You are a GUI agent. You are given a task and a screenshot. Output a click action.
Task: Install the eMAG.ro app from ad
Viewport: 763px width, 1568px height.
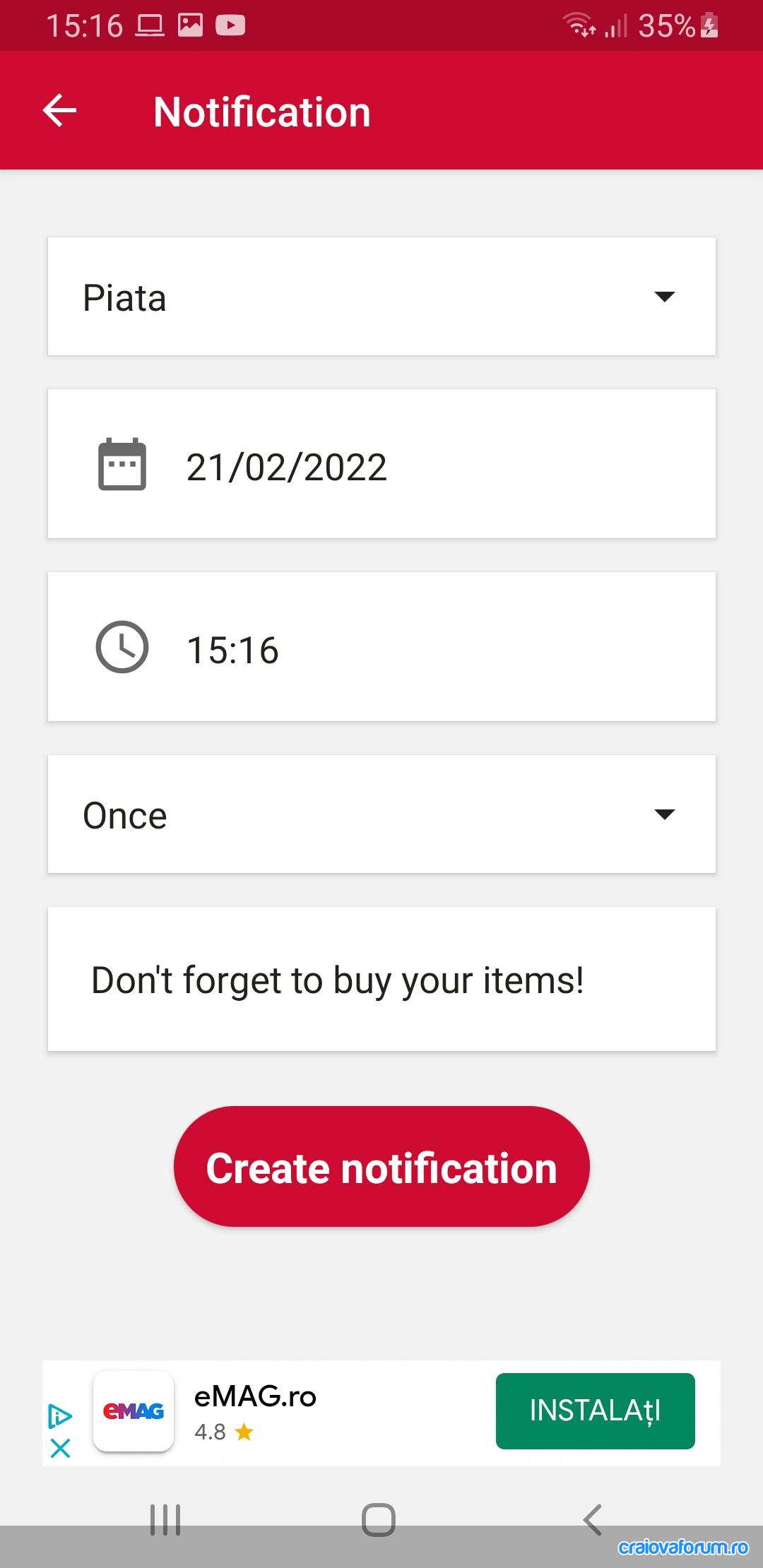[x=595, y=1410]
